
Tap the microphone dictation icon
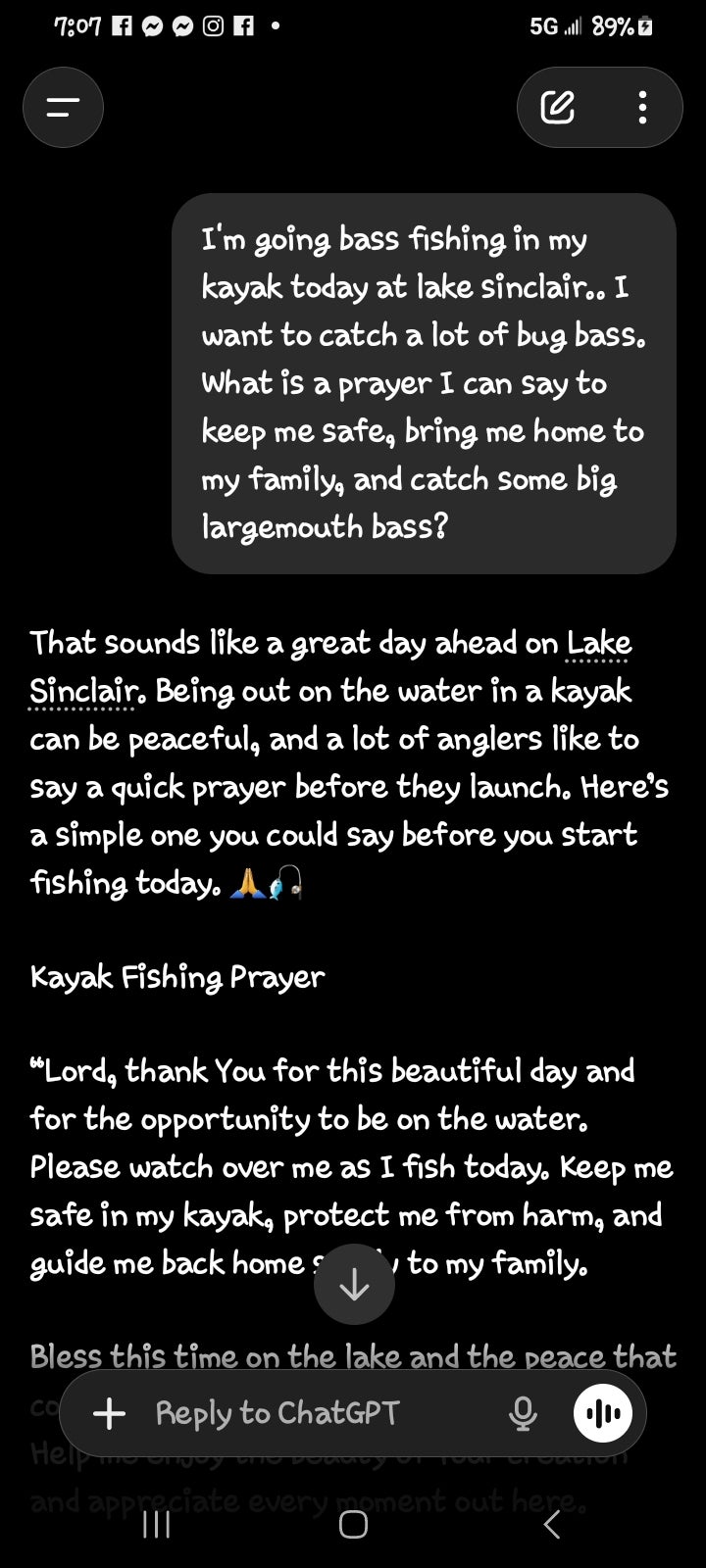point(524,1413)
